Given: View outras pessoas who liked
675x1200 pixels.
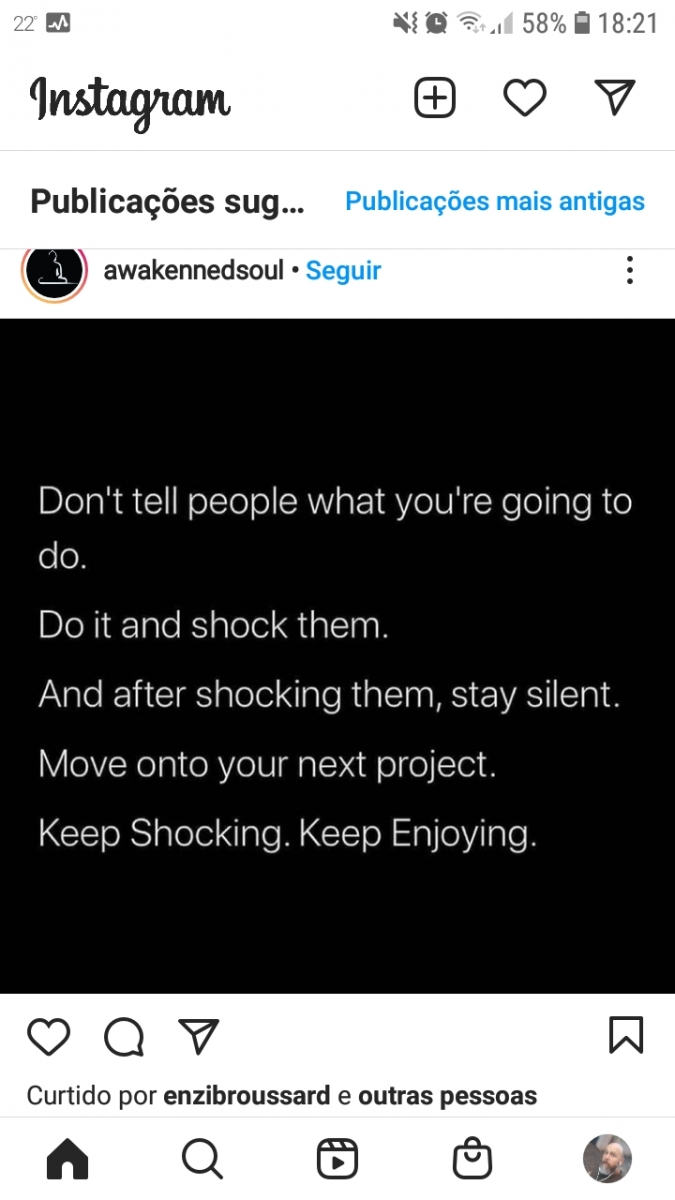Looking at the screenshot, I should tap(447, 1096).
